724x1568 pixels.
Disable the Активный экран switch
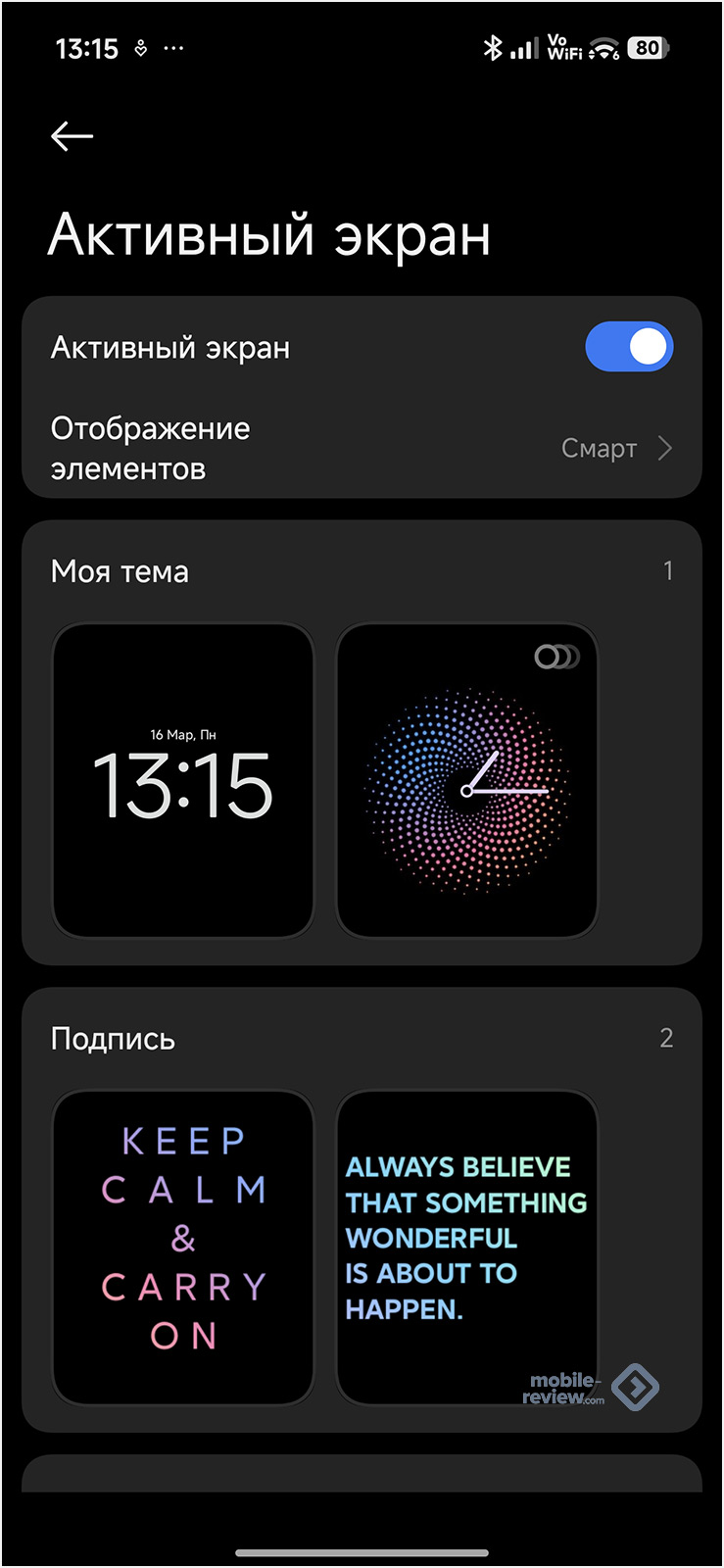pyautogui.click(x=628, y=347)
